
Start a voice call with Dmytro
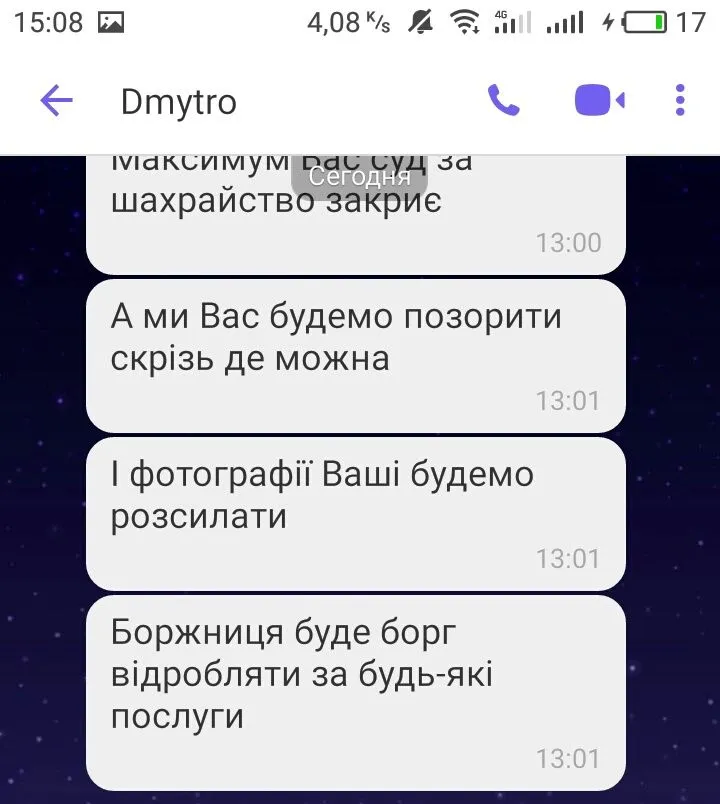503,100
